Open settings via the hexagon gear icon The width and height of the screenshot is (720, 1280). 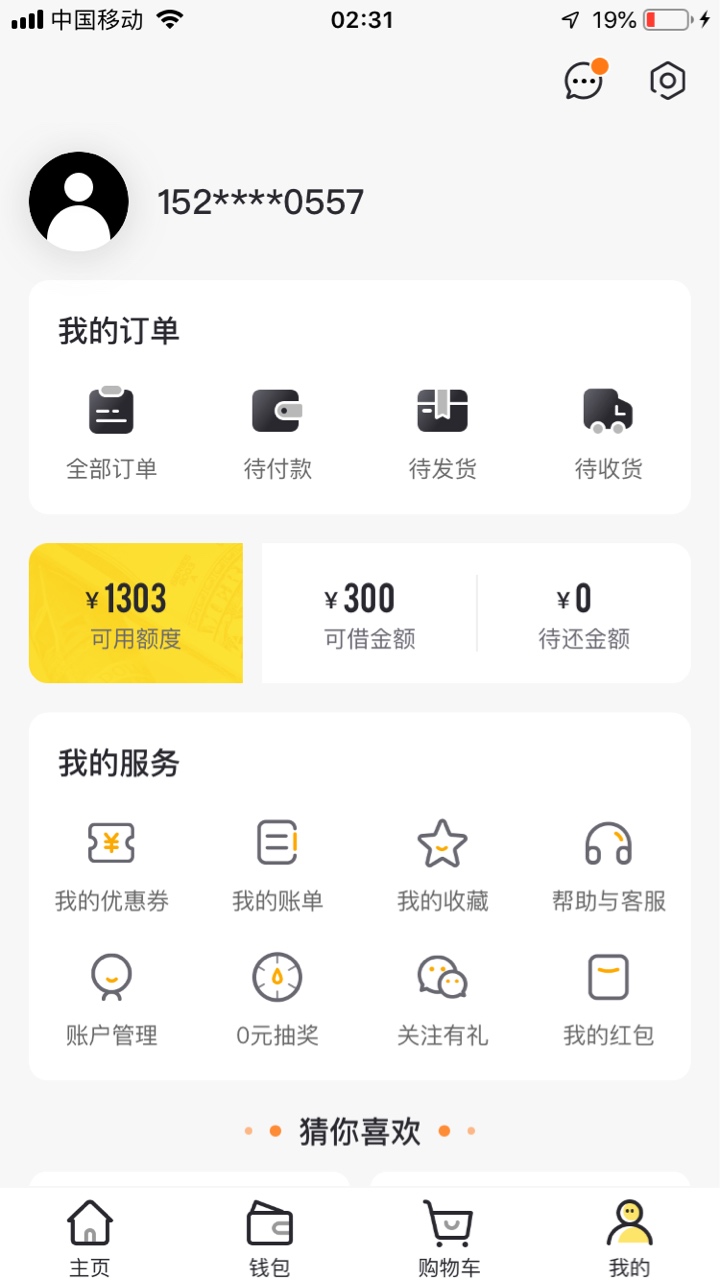click(667, 81)
